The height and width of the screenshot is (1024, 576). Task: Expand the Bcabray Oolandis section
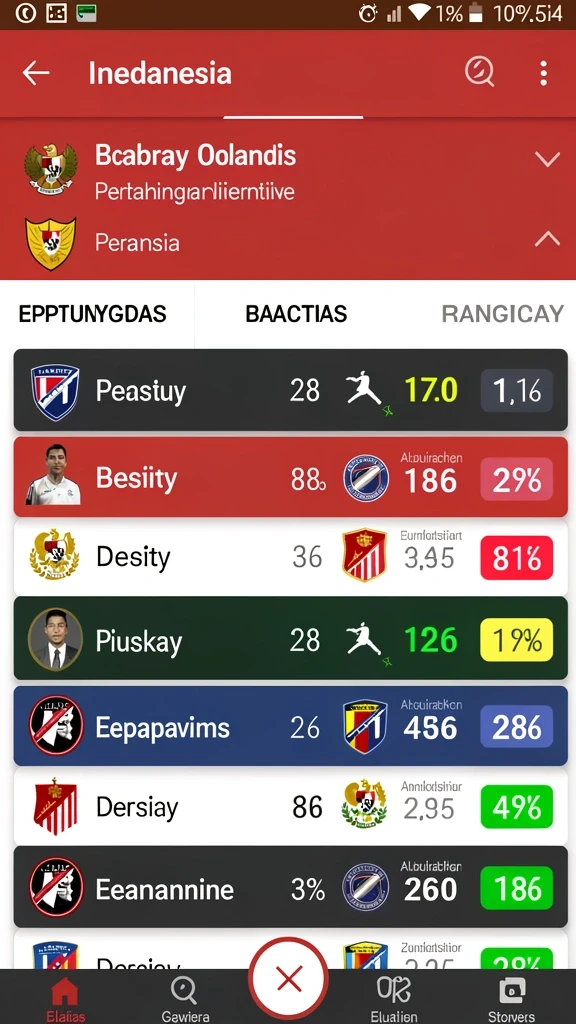click(547, 159)
